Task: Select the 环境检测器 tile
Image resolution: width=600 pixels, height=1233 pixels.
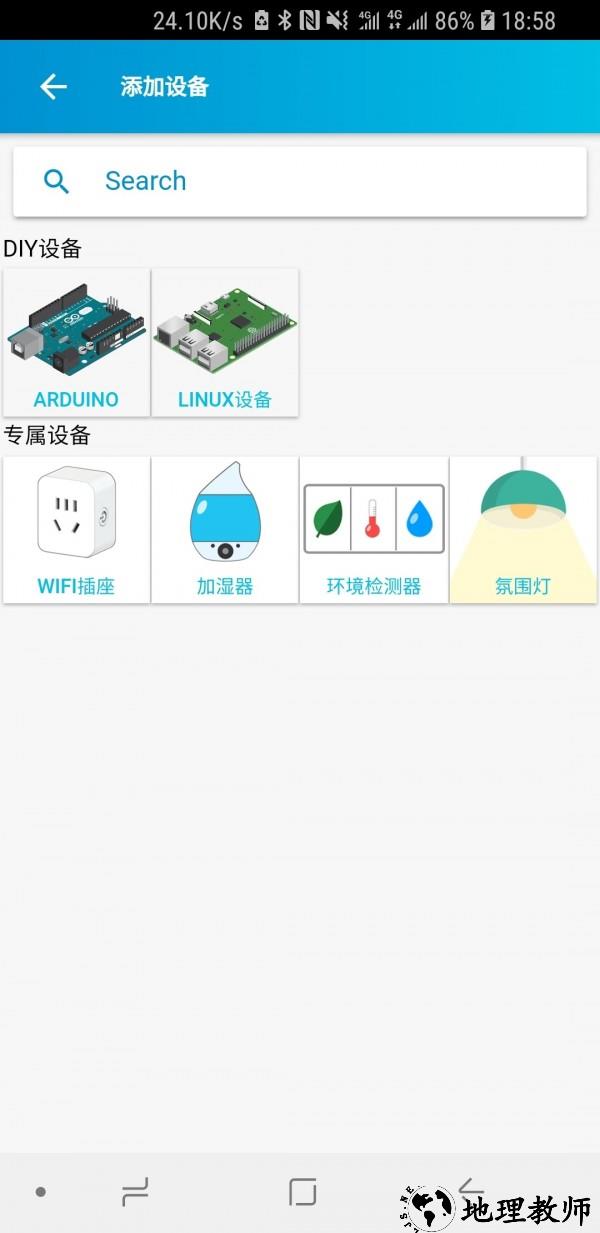Action: pyautogui.click(x=374, y=530)
